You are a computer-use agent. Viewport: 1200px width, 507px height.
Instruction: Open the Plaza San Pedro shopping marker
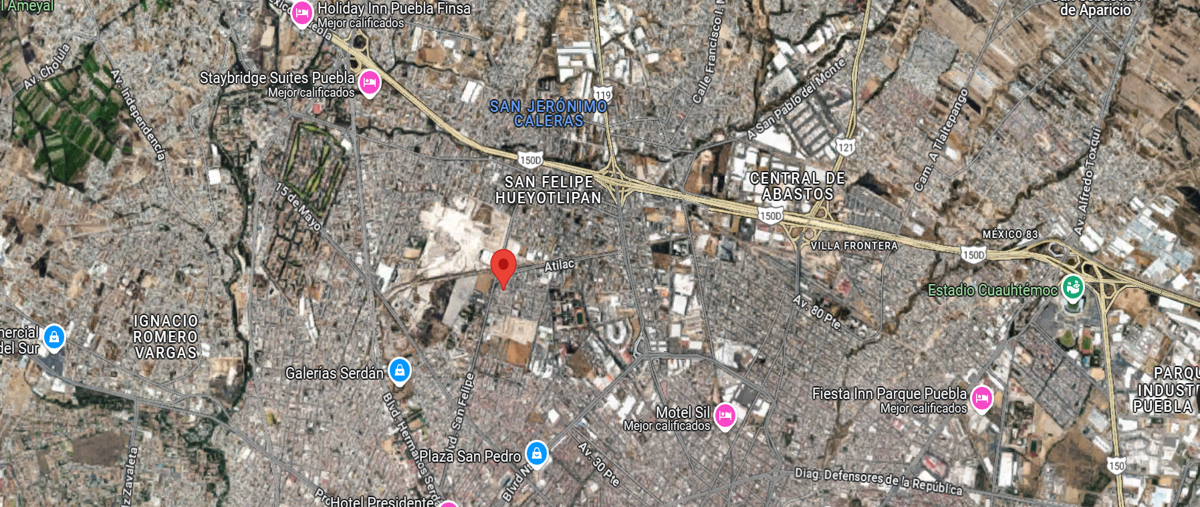pos(537,454)
